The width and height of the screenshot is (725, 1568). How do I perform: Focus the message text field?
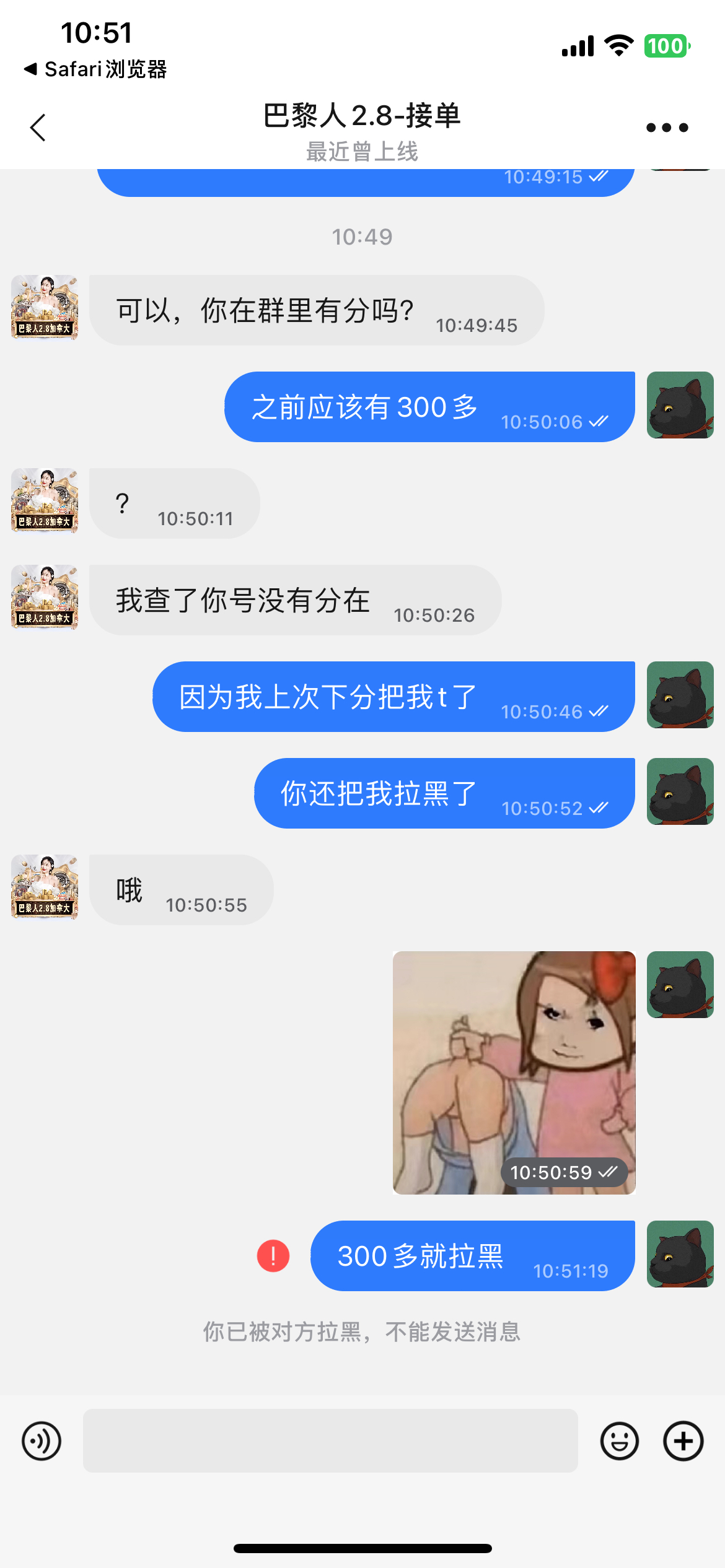pyautogui.click(x=330, y=1441)
